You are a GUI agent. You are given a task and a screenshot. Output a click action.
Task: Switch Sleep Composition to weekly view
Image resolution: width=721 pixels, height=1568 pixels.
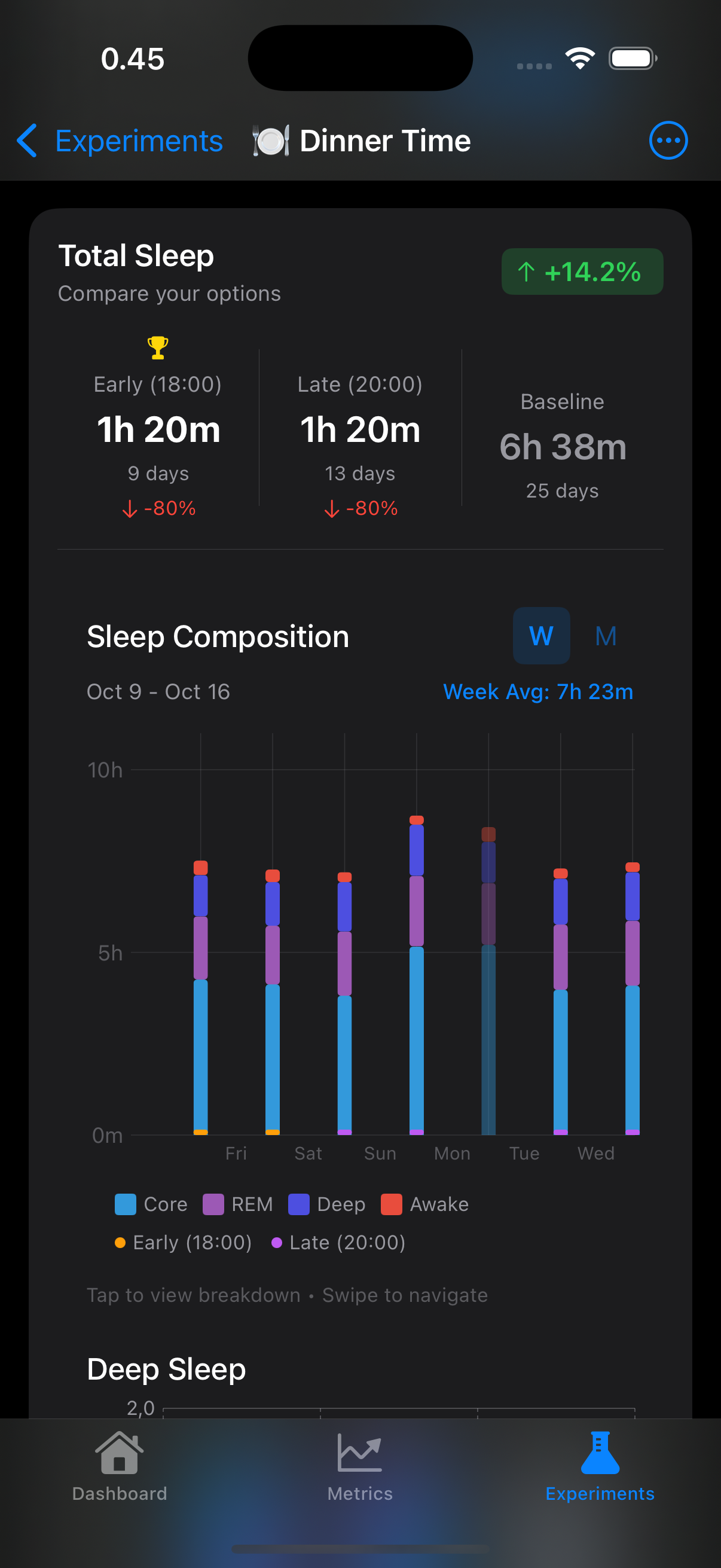(541, 636)
